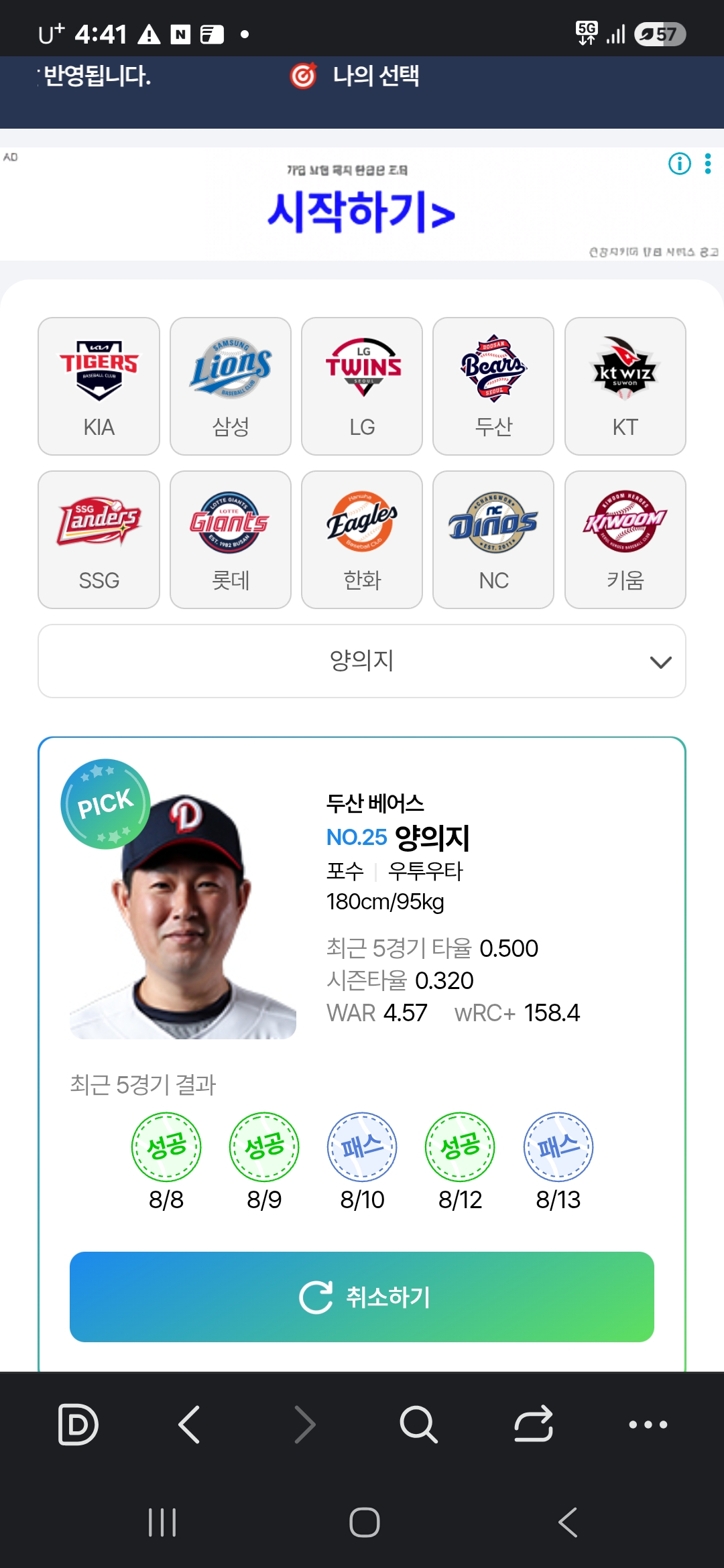Viewport: 724px width, 1568px height.
Task: Open the ad info icon
Action: pyautogui.click(x=680, y=164)
